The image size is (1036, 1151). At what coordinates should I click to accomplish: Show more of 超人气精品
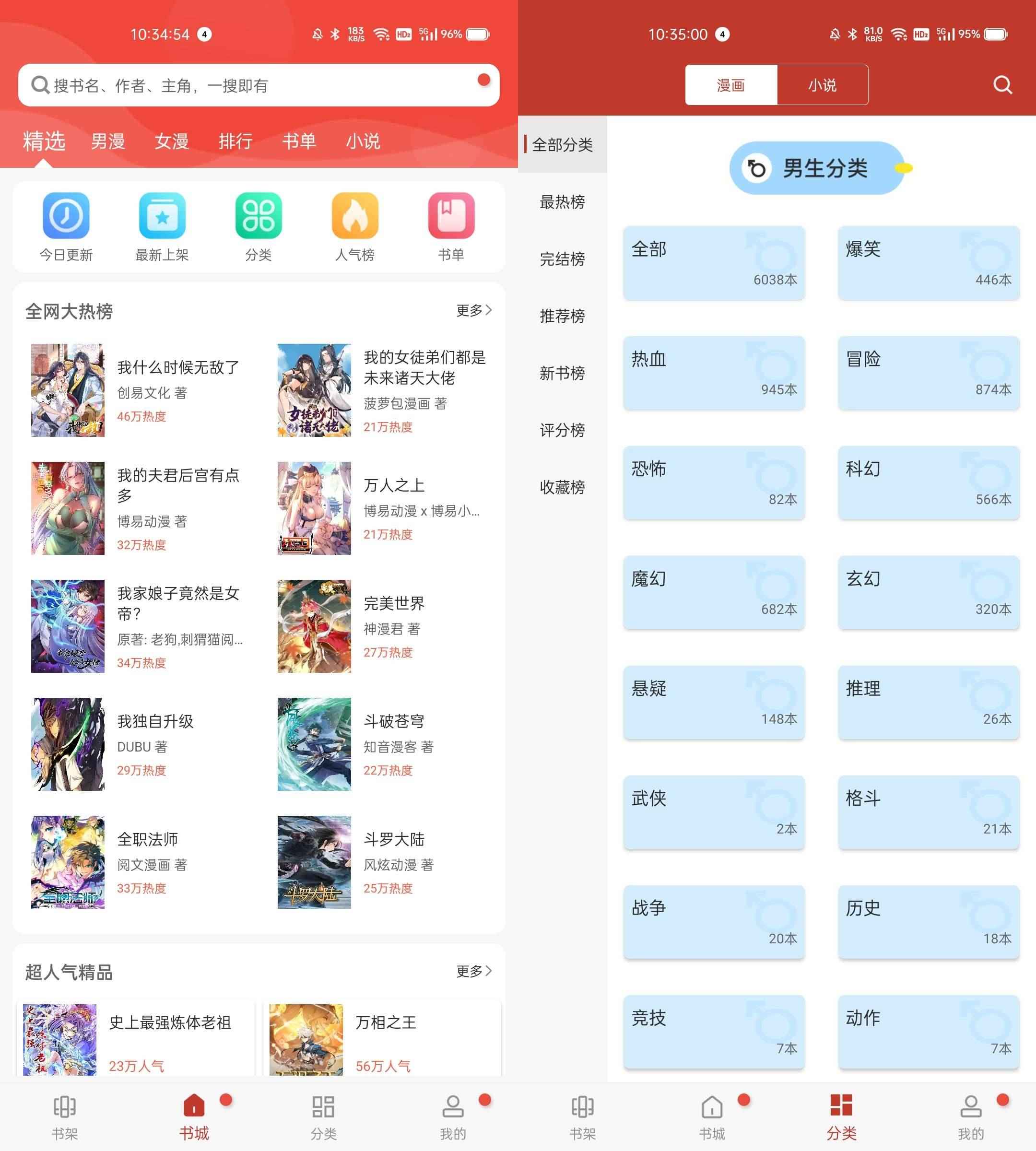[473, 971]
